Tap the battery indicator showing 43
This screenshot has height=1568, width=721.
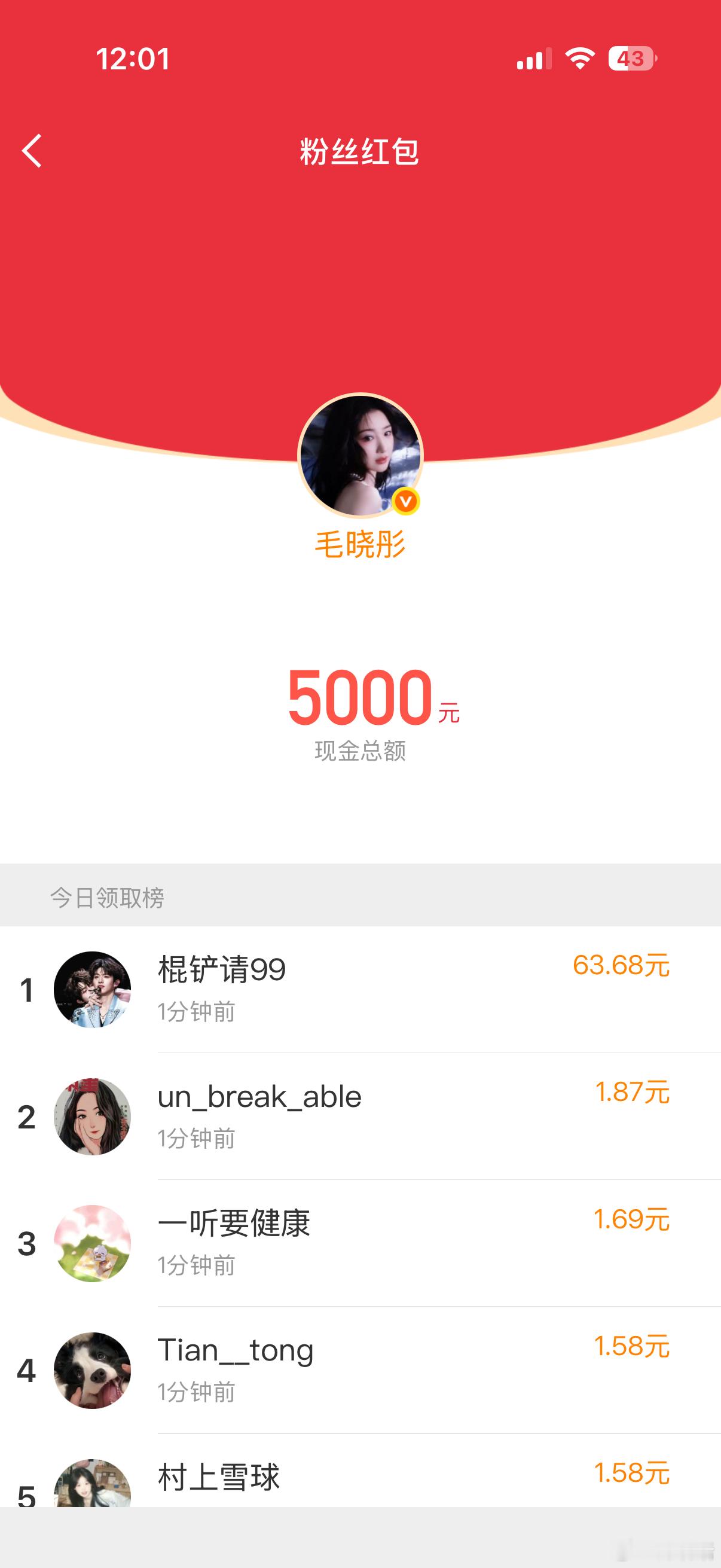click(x=631, y=59)
